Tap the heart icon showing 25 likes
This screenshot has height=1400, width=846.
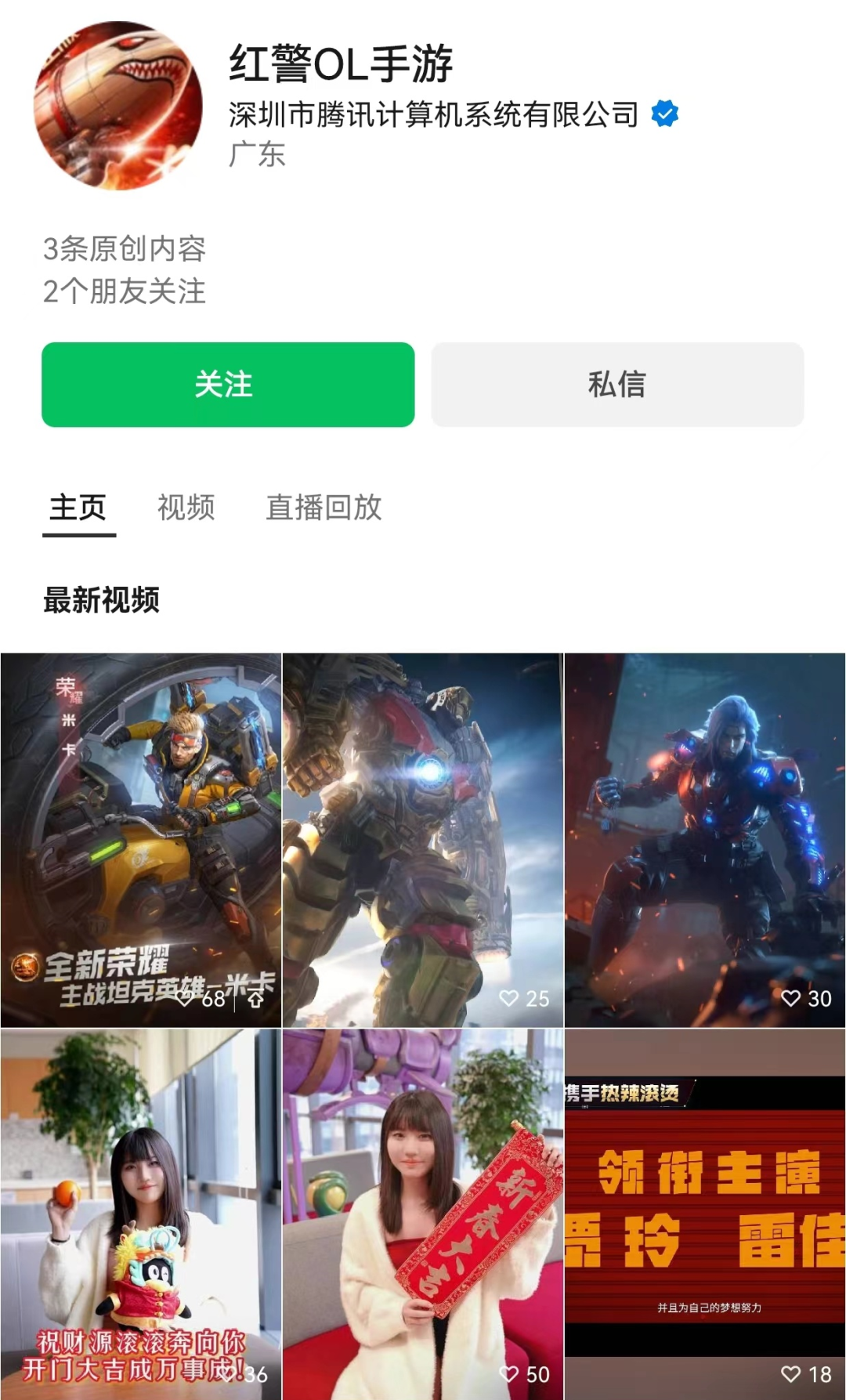pos(508,997)
